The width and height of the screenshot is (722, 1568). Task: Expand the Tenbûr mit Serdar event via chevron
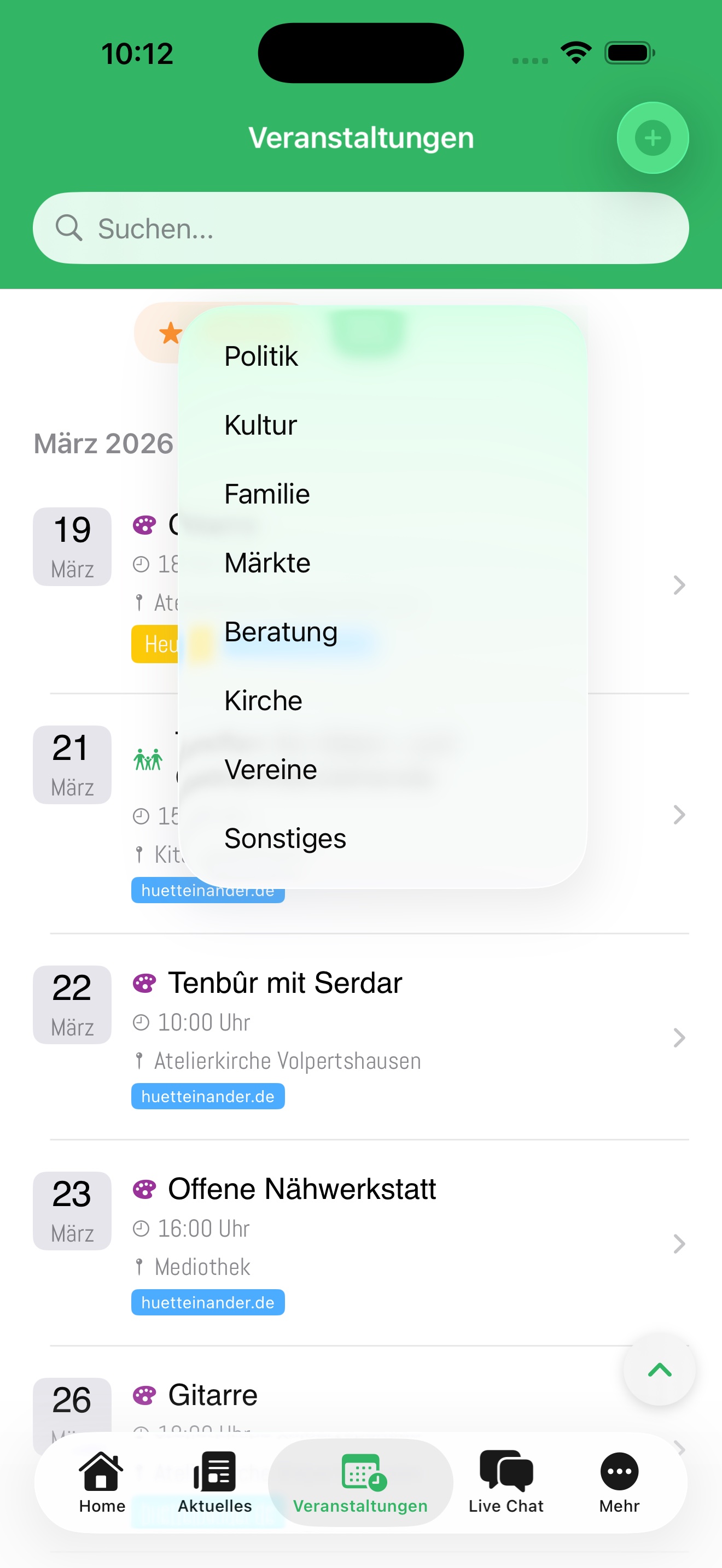click(x=678, y=1037)
